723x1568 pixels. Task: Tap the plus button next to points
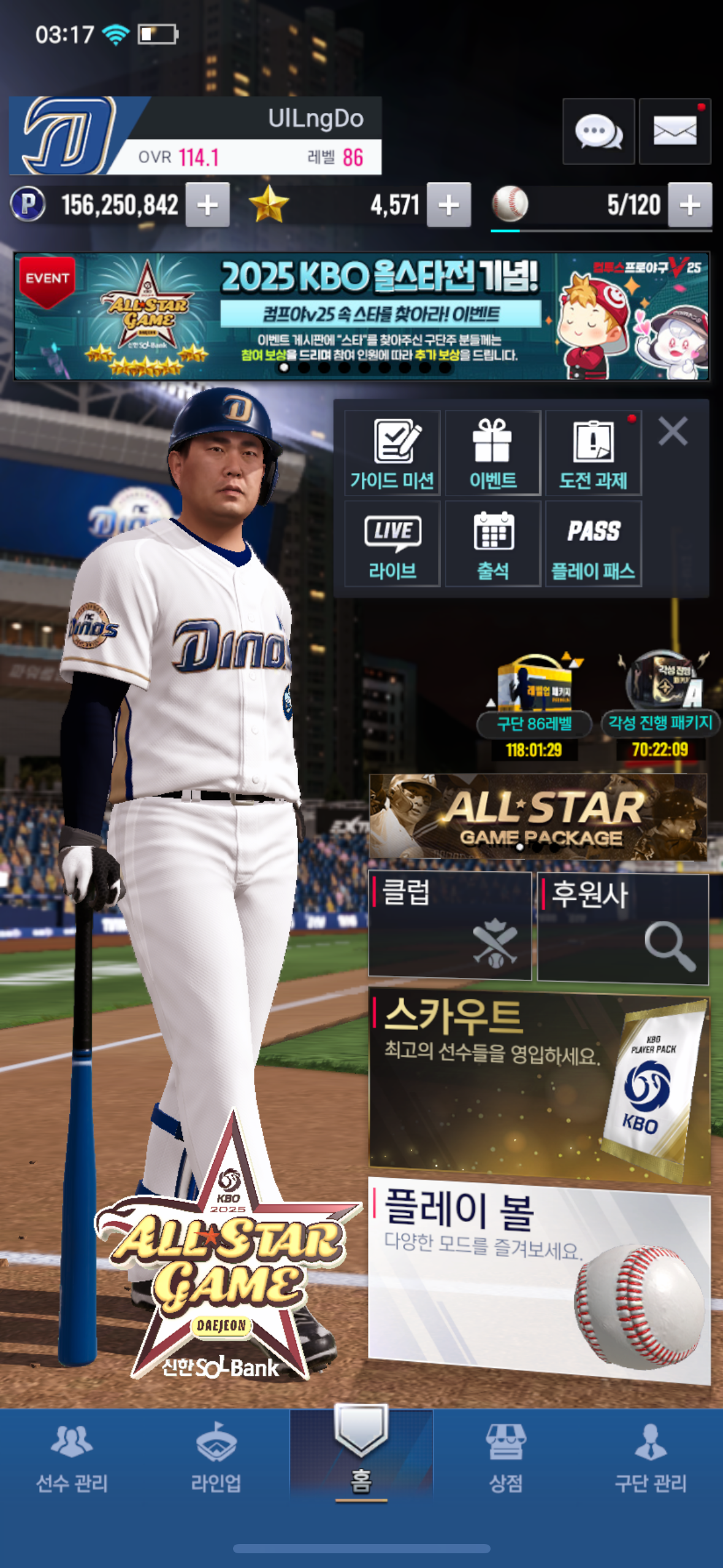tap(208, 205)
